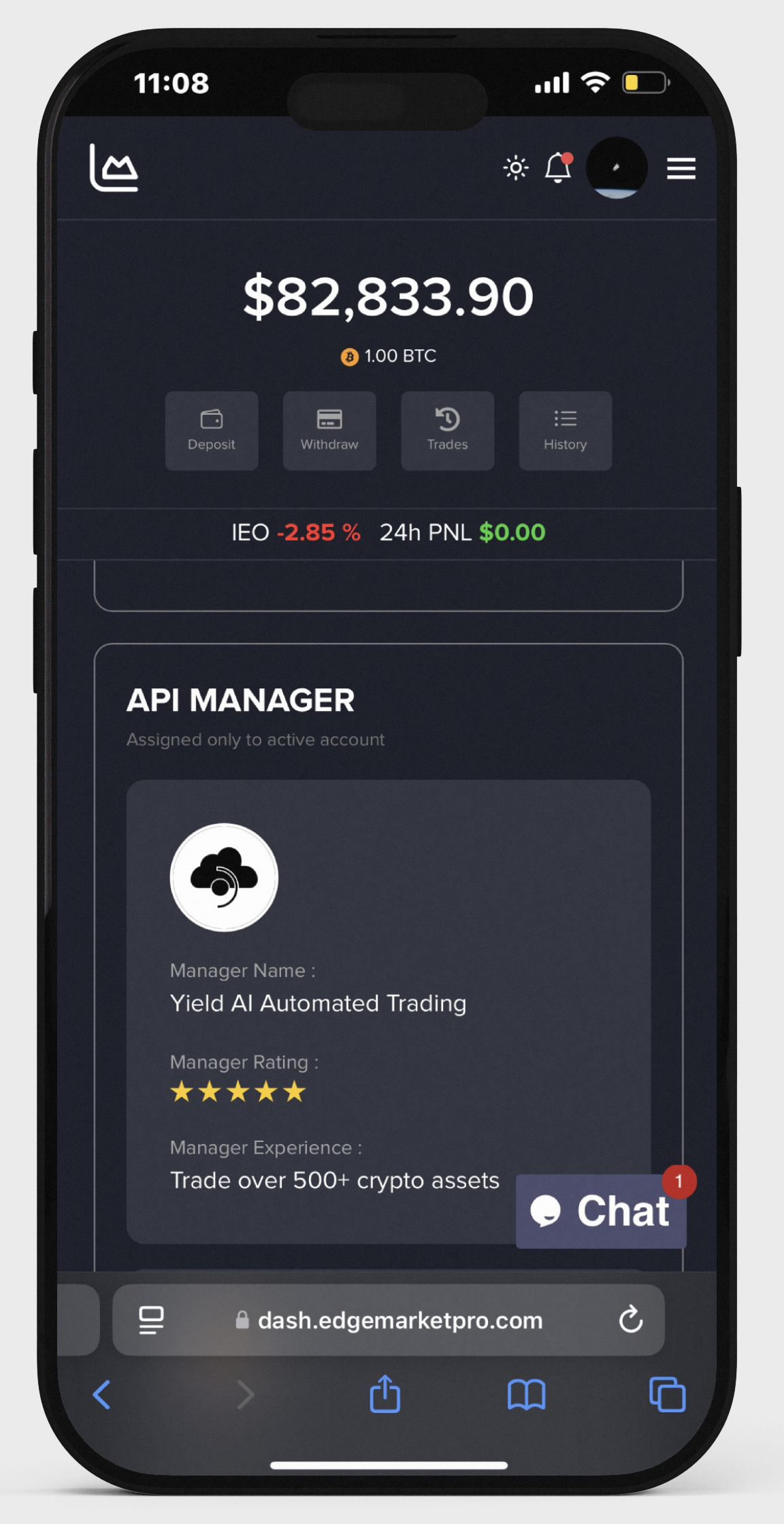The height and width of the screenshot is (1524, 784).
Task: Open the page settings icon in address bar
Action: coord(151,1320)
